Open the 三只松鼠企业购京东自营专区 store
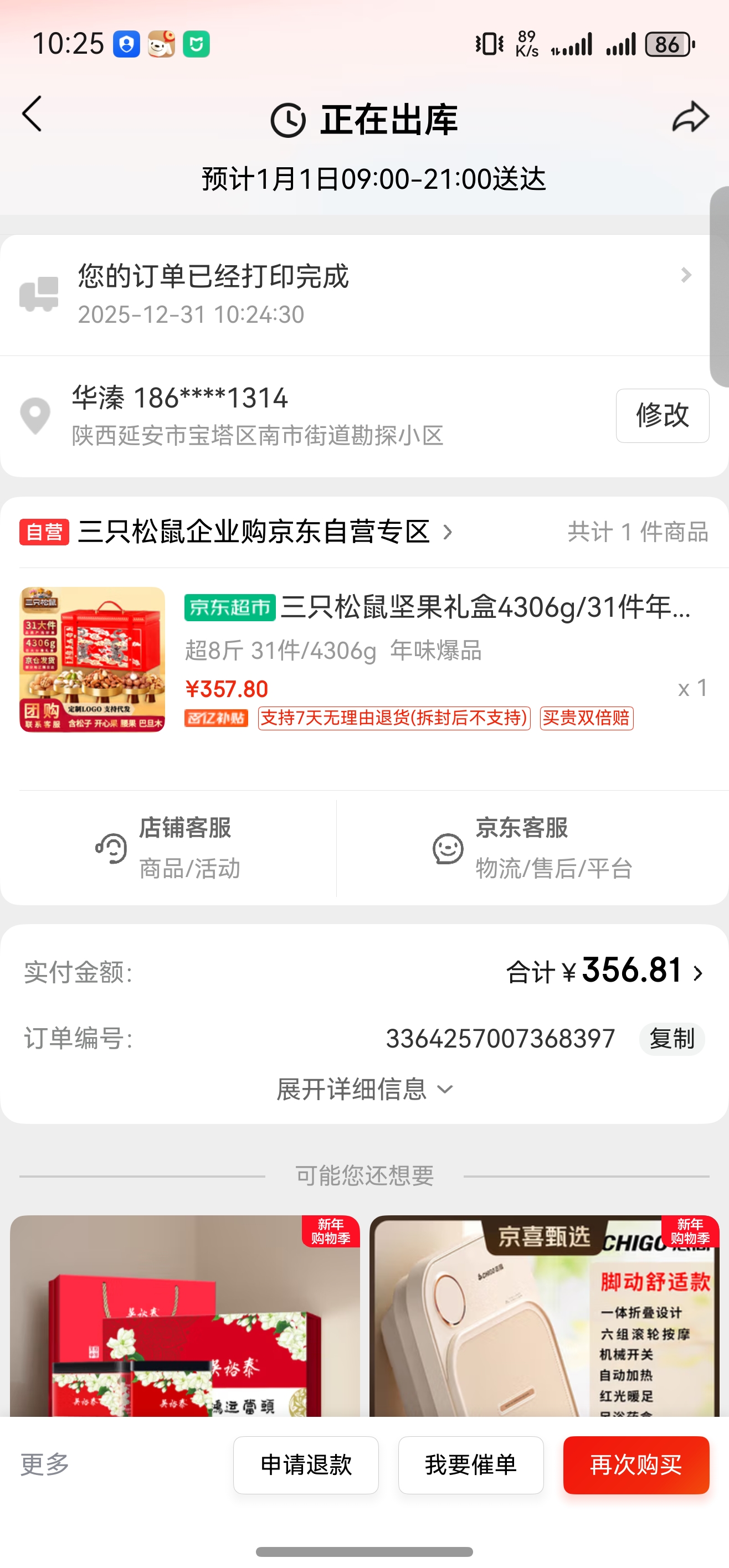The width and height of the screenshot is (729, 1568). (256, 532)
